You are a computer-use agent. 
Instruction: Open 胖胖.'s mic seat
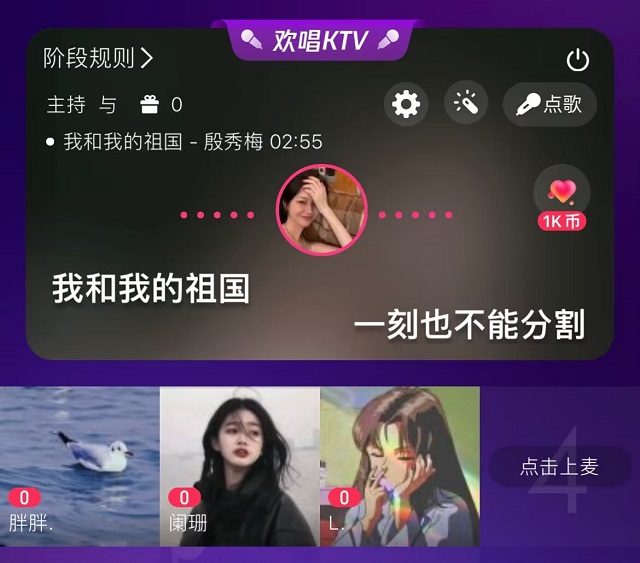(x=80, y=466)
